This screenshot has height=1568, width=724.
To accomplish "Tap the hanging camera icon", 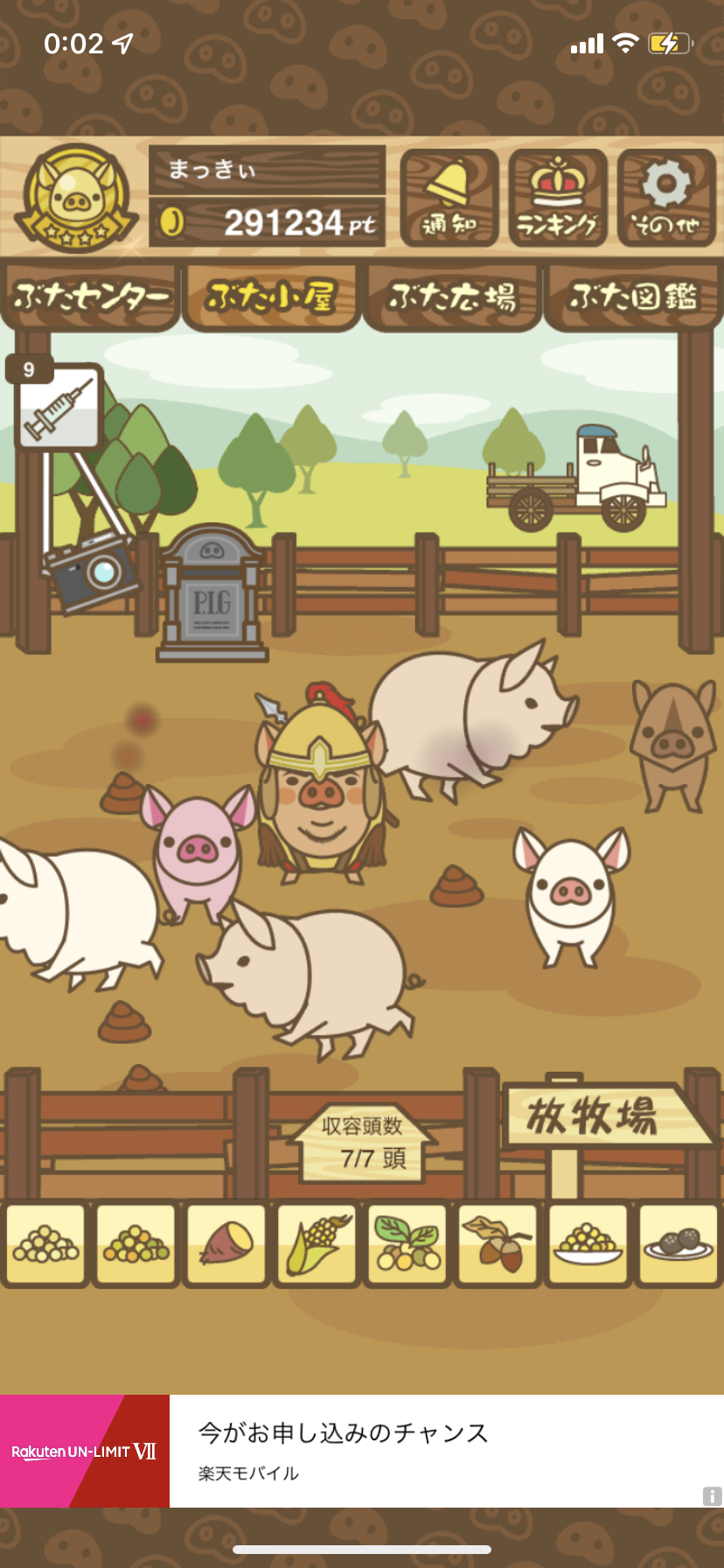I will [x=91, y=572].
